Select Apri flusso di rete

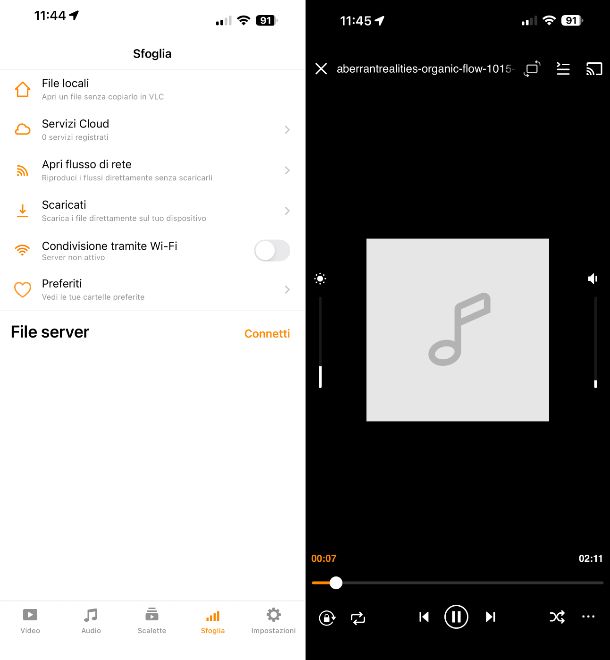click(150, 170)
